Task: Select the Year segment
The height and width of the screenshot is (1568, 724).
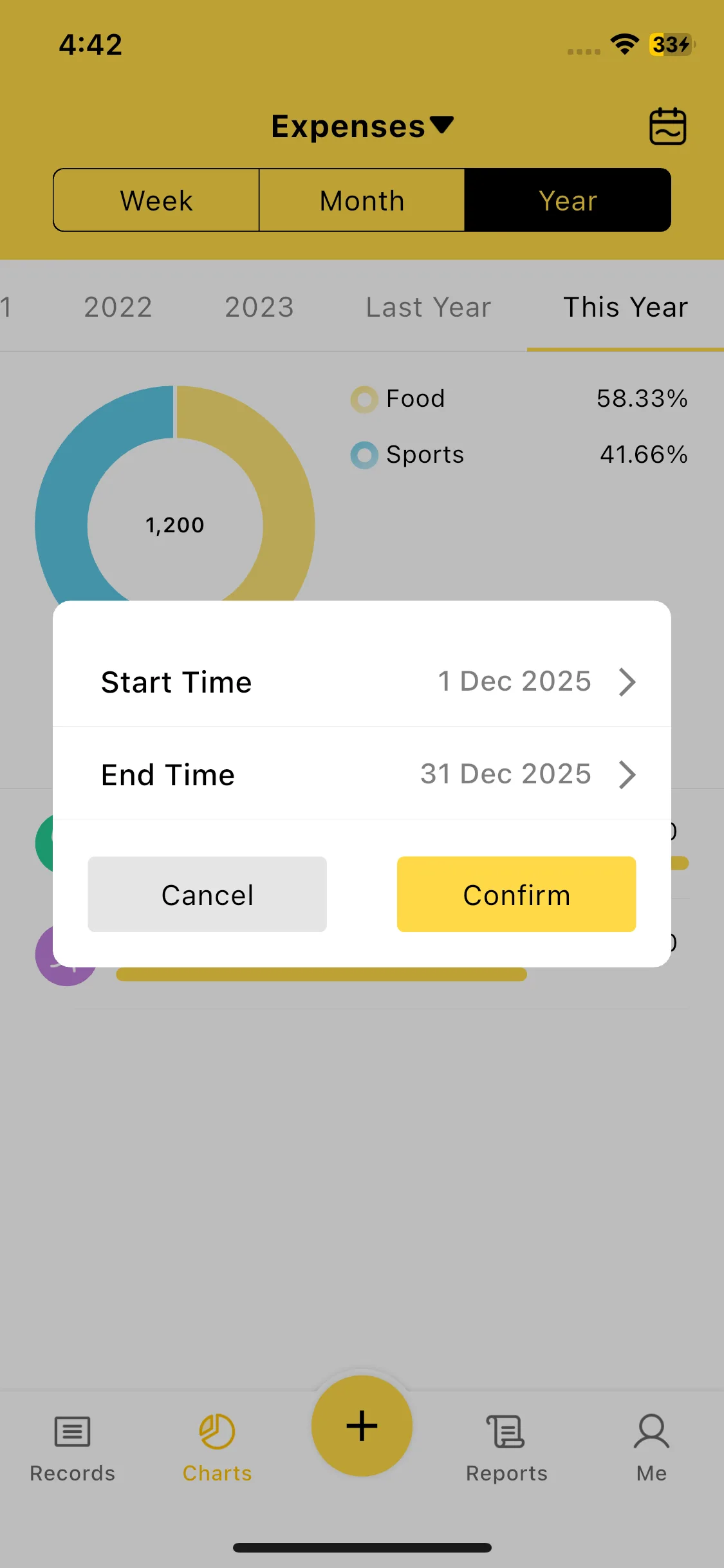Action: [x=568, y=200]
